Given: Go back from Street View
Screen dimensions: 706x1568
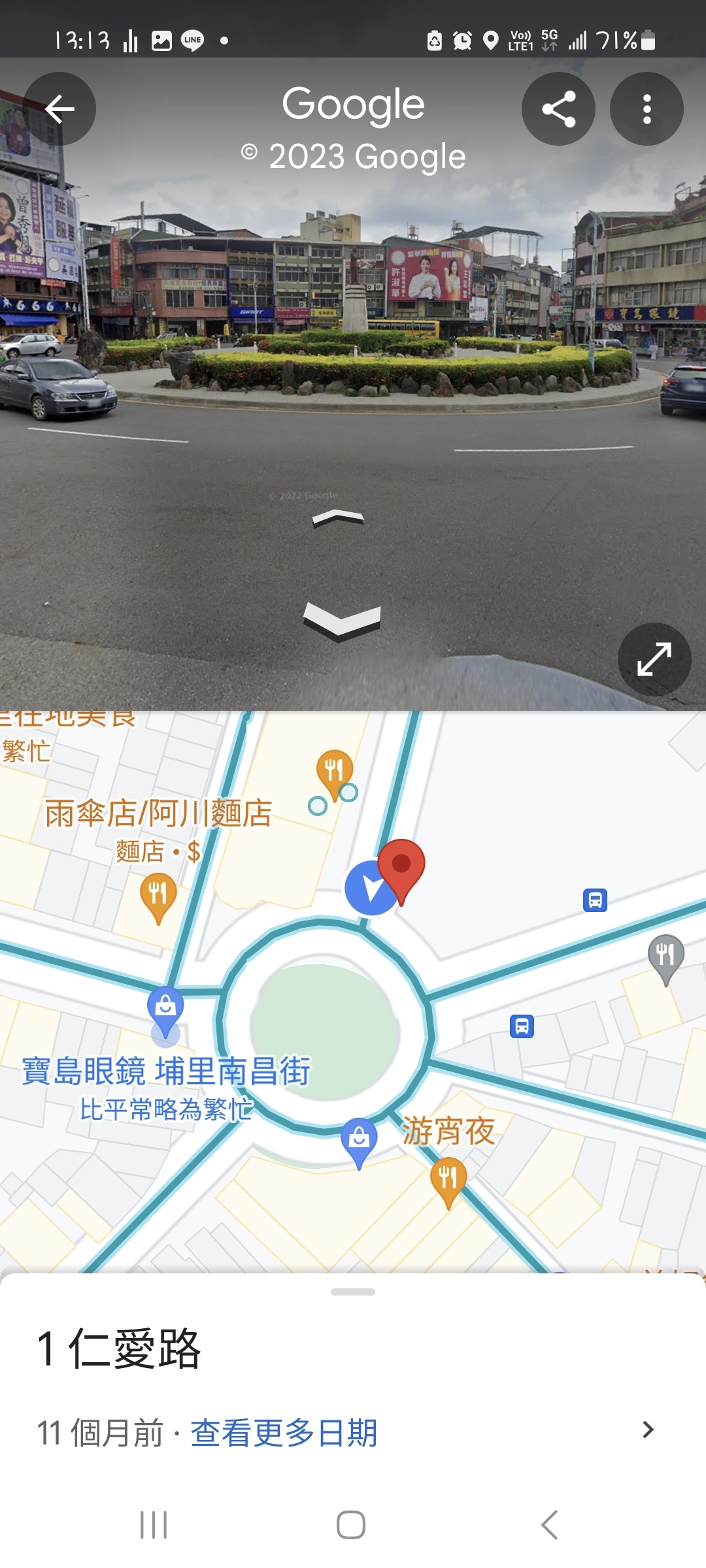Looking at the screenshot, I should [59, 108].
